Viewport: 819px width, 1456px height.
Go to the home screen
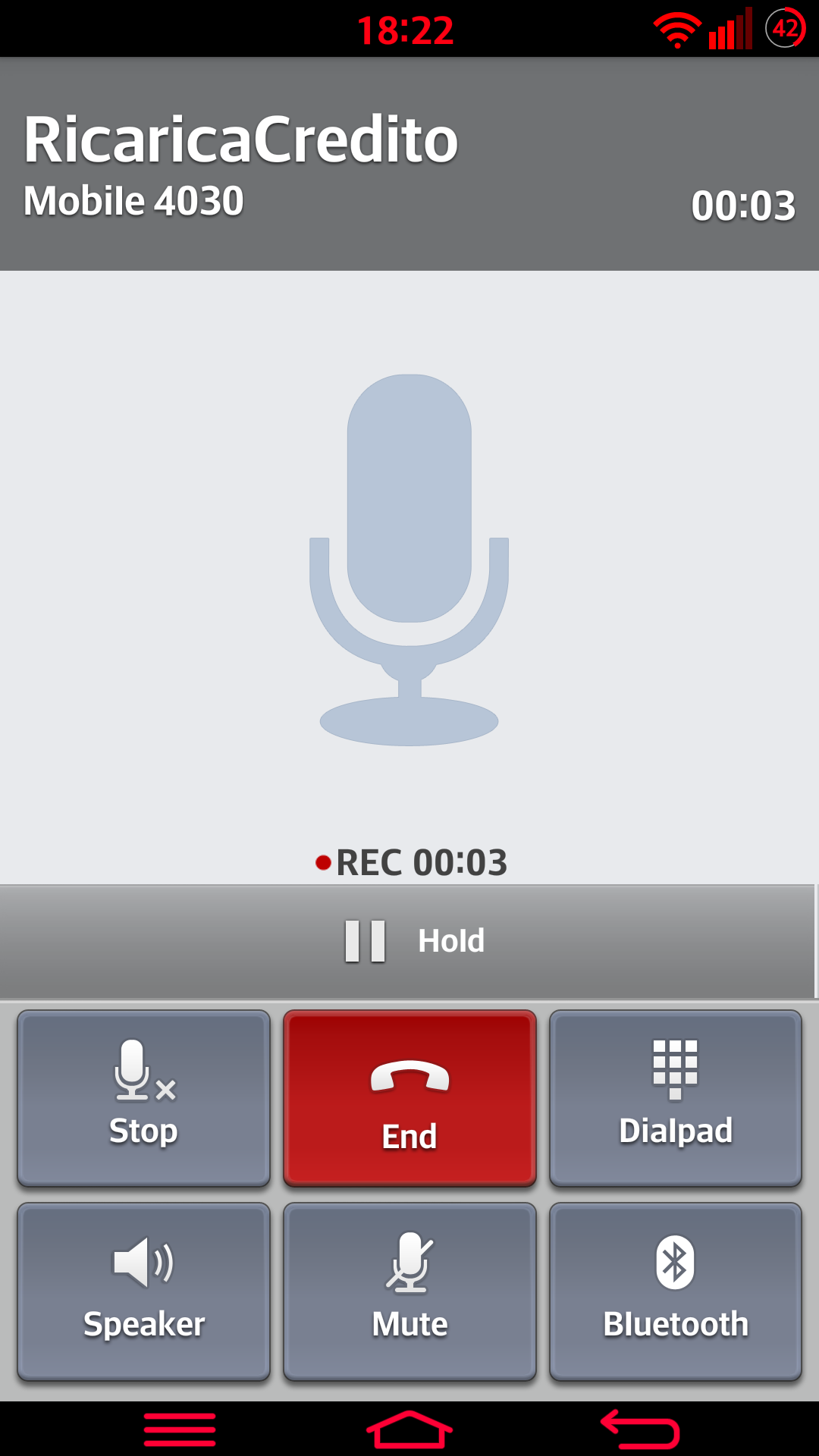click(409, 1429)
